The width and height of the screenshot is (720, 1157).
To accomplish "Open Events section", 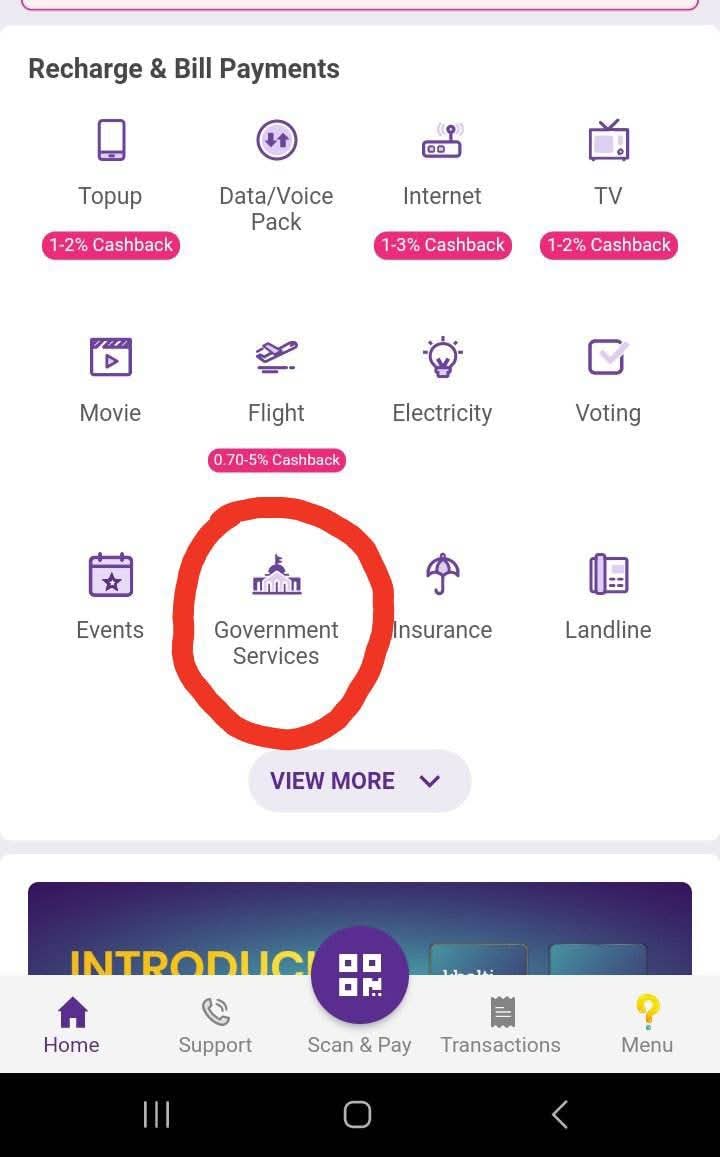I will [x=111, y=598].
